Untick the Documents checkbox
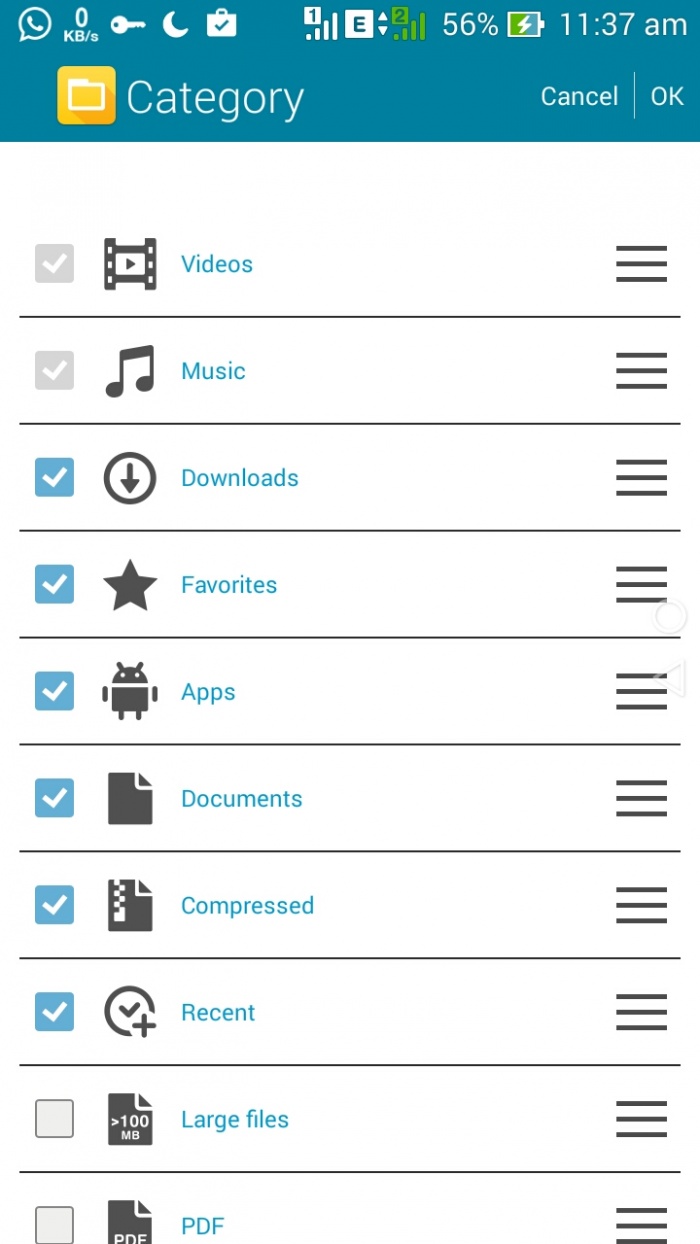The width and height of the screenshot is (700, 1244). pos(54,799)
